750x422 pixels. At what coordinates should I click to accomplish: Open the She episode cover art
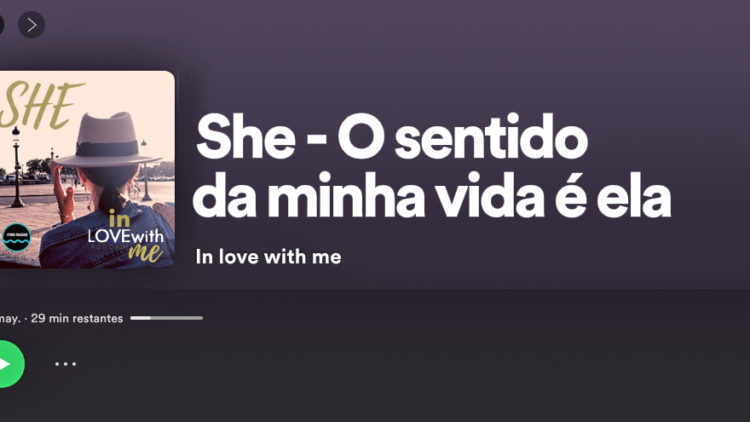click(86, 169)
